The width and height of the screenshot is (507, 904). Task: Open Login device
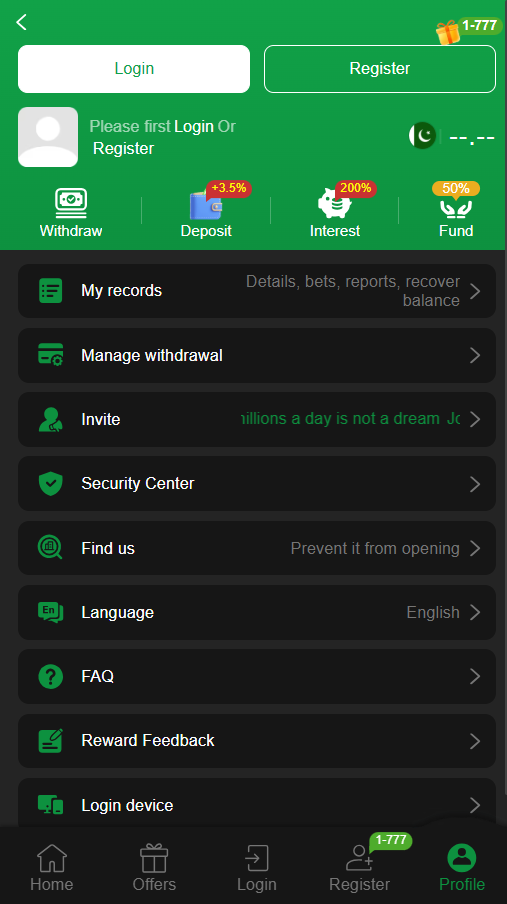pyautogui.click(x=257, y=805)
